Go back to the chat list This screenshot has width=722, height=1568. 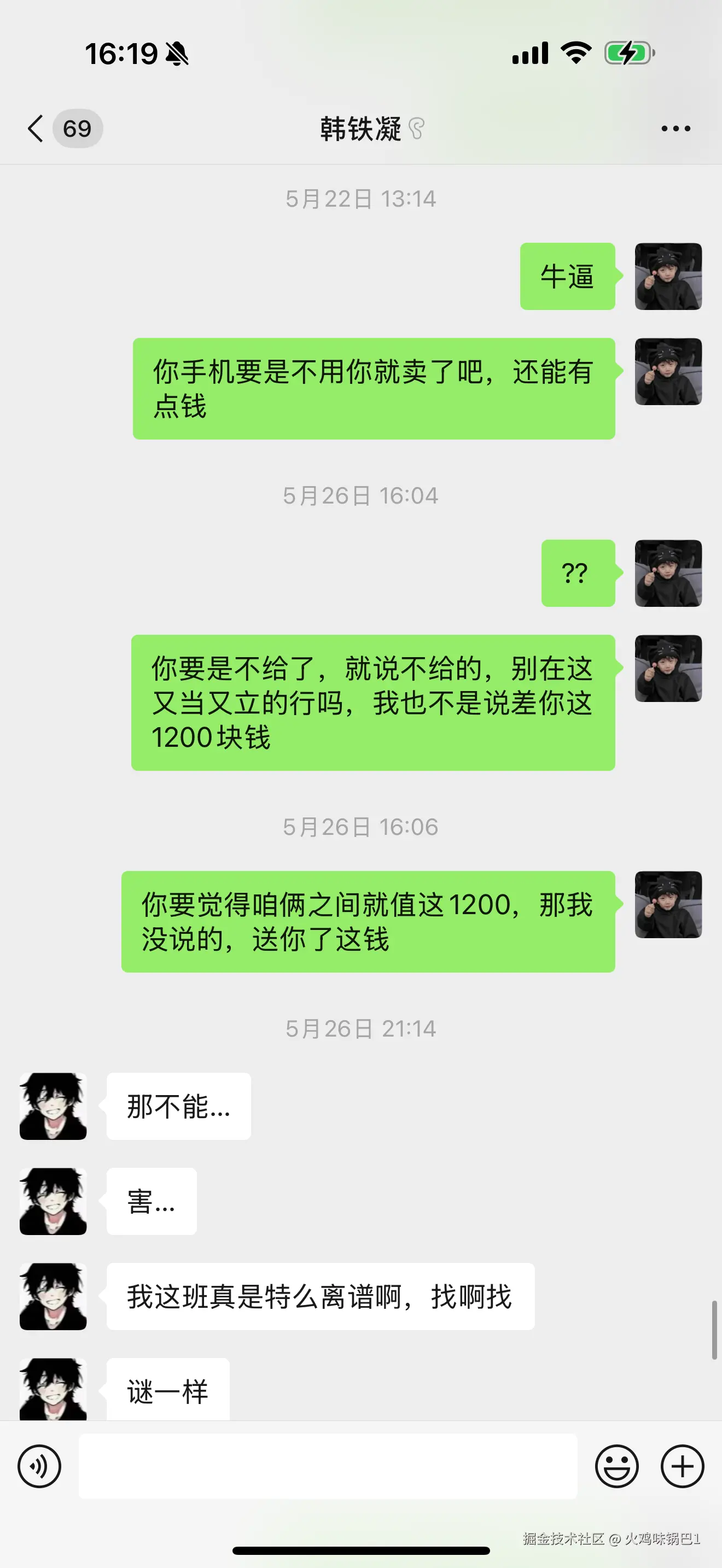[x=37, y=128]
